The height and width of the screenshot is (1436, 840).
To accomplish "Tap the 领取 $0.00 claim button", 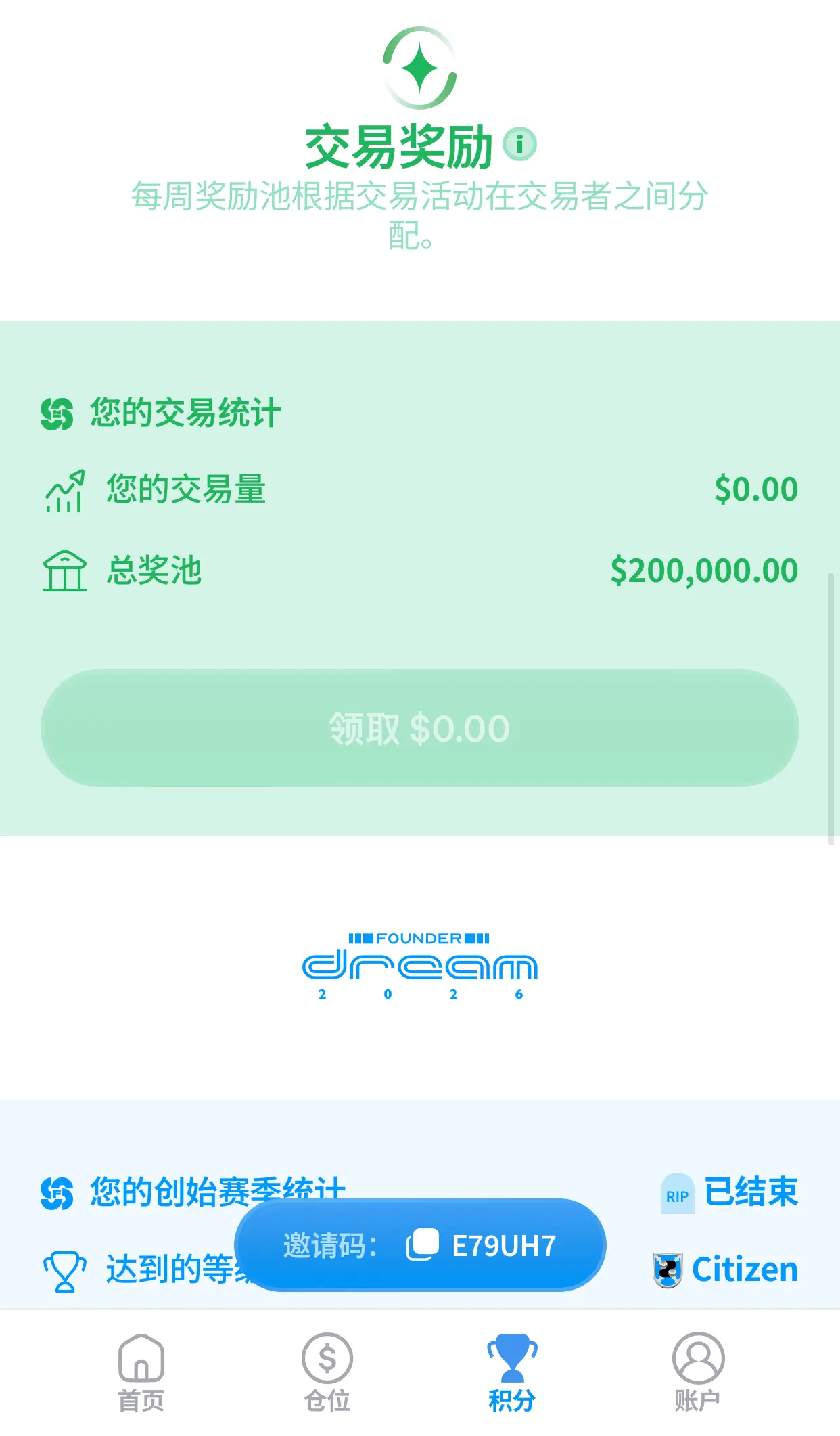I will point(419,728).
